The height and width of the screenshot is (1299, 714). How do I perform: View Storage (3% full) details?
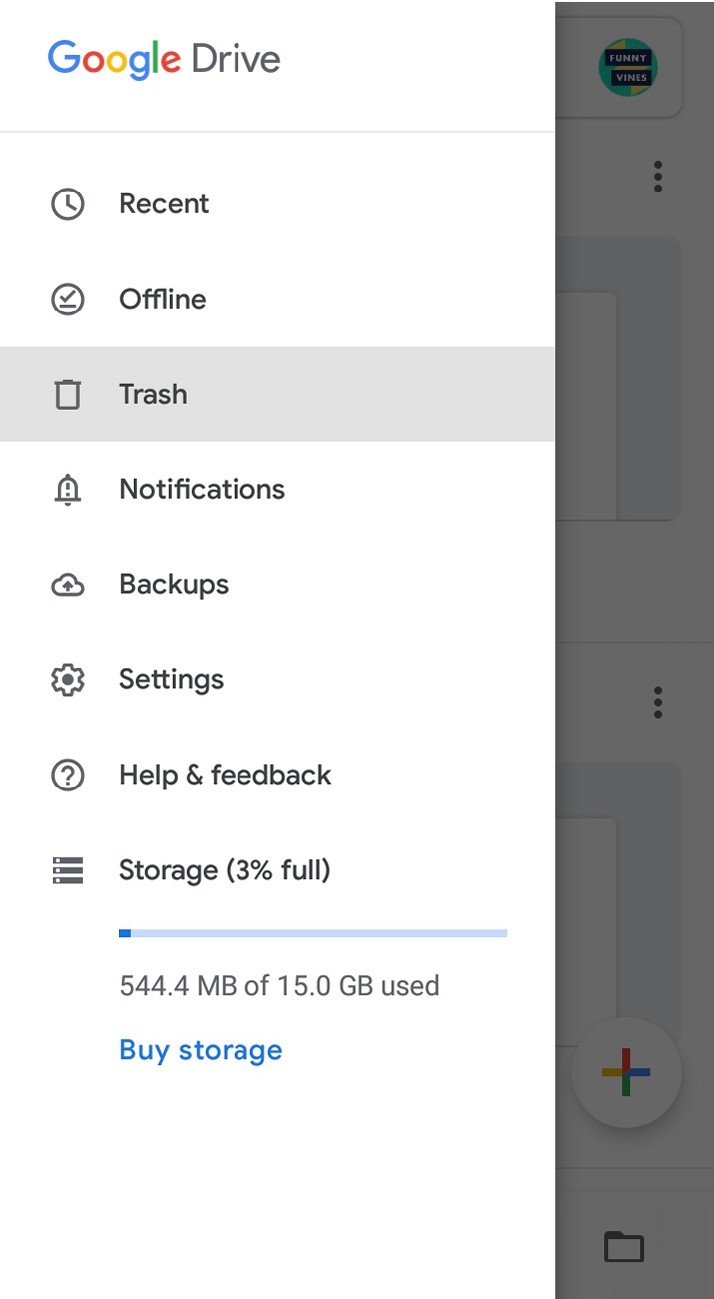tap(277, 870)
